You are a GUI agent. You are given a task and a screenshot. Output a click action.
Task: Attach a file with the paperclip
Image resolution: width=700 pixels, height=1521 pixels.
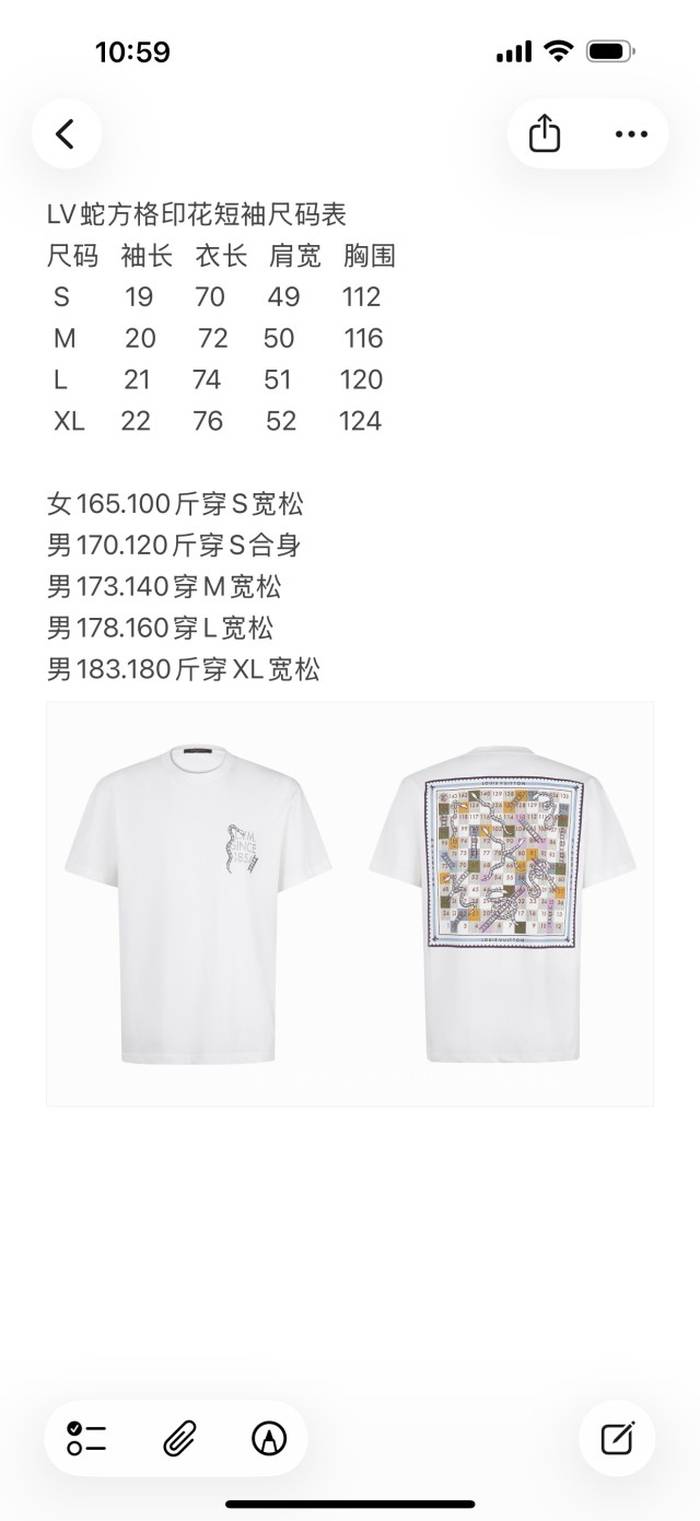point(179,1438)
